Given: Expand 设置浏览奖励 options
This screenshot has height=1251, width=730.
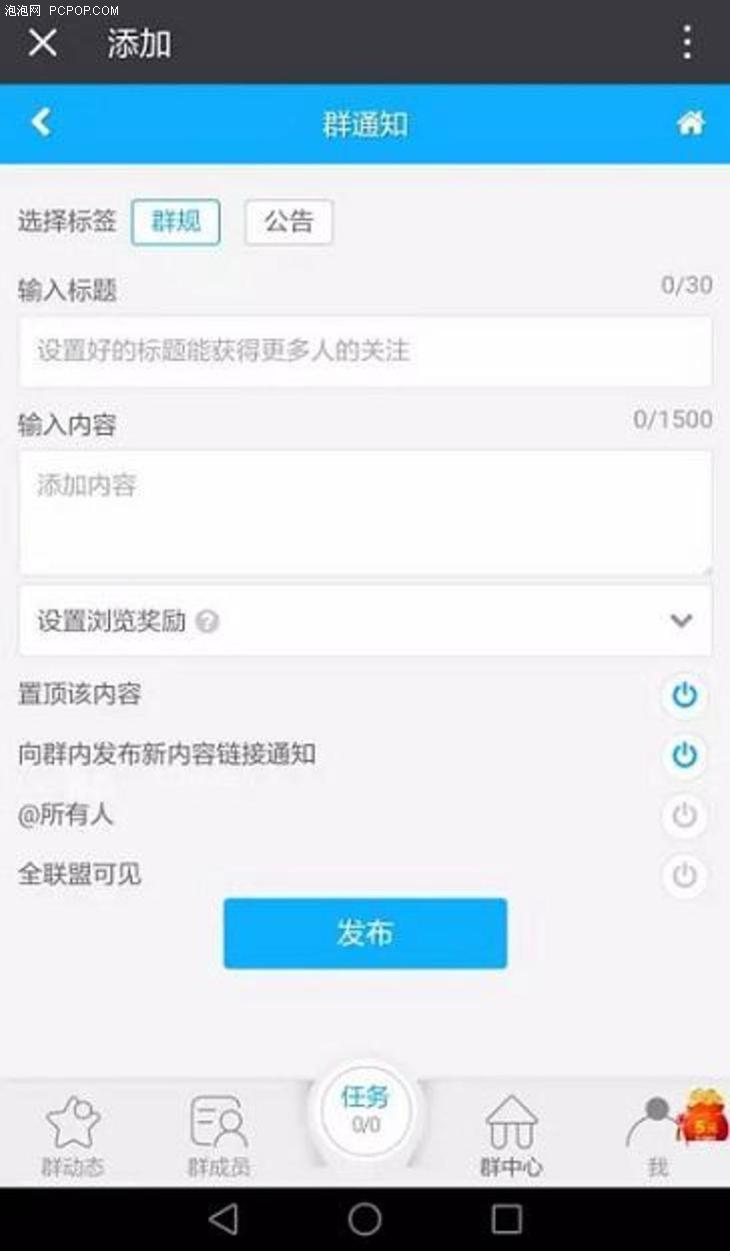Looking at the screenshot, I should (681, 621).
